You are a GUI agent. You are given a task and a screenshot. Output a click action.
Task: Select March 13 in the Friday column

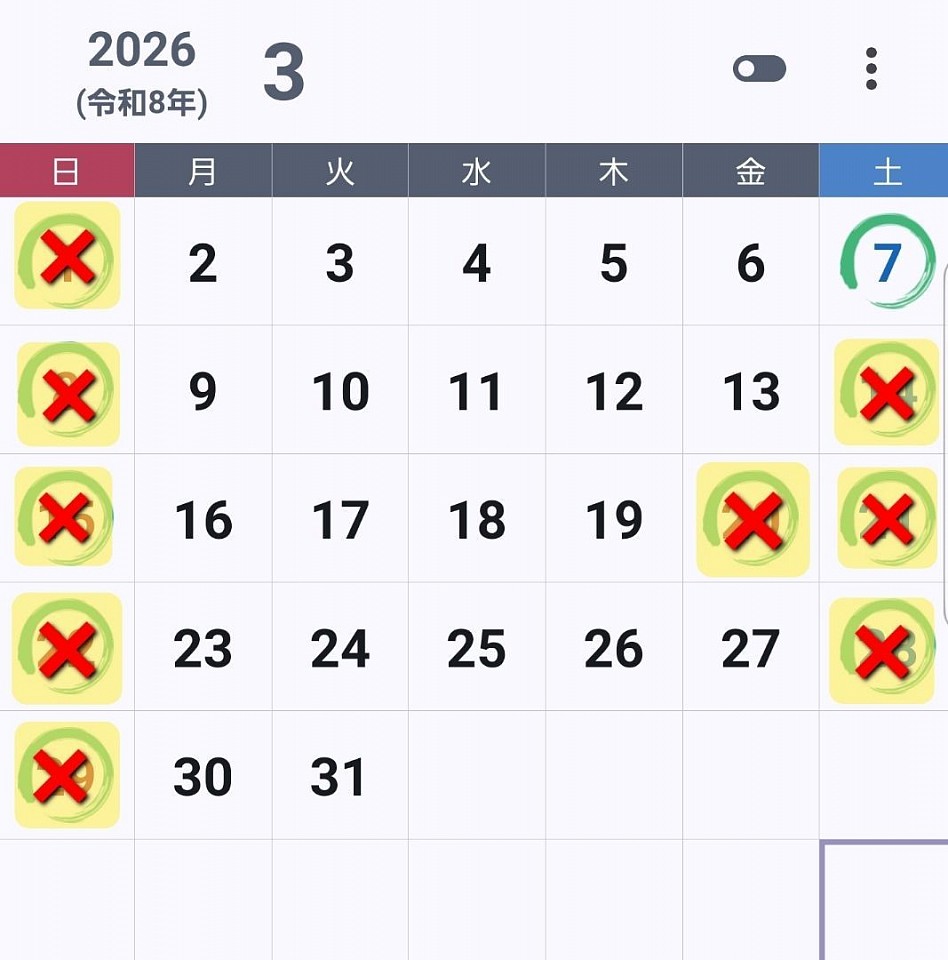tap(751, 392)
